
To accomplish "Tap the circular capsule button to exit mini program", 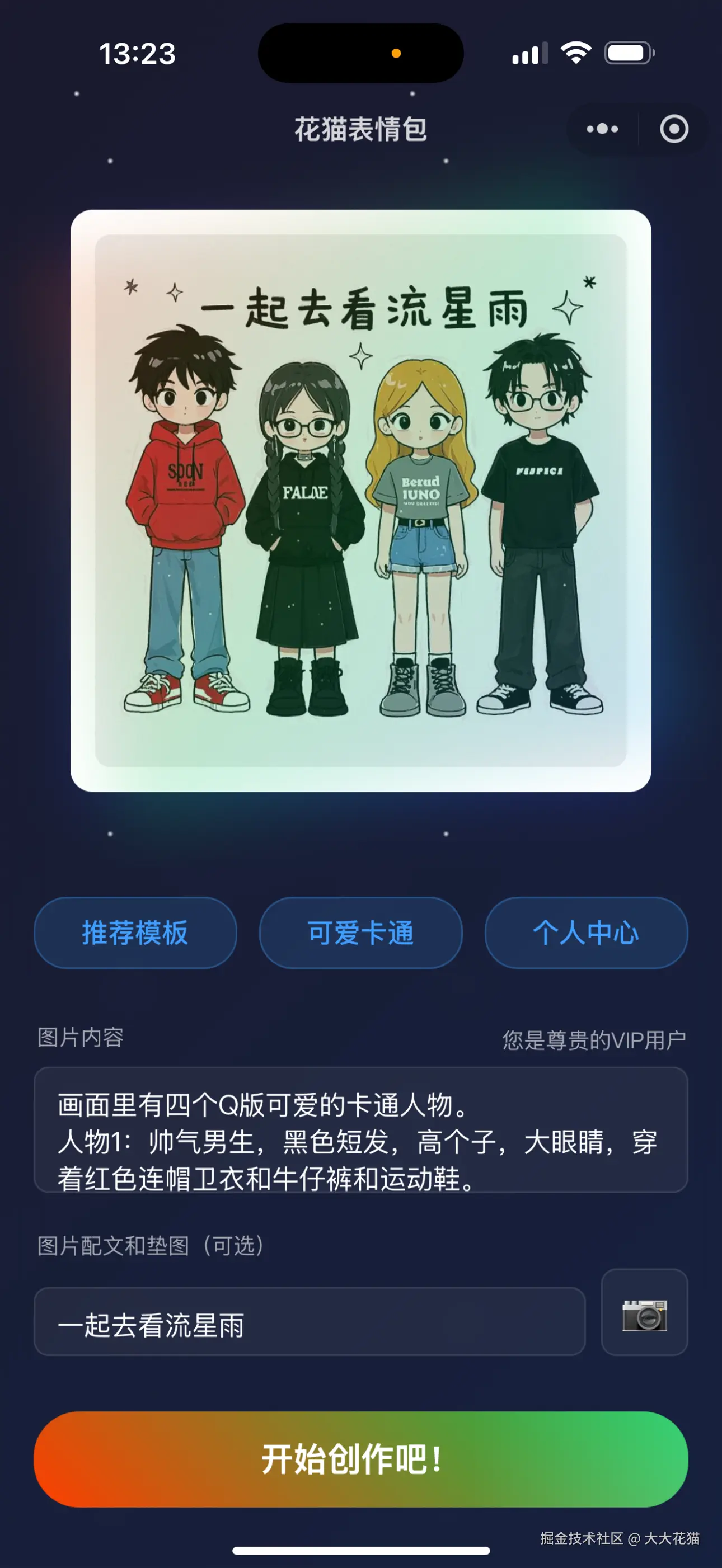I will point(672,129).
